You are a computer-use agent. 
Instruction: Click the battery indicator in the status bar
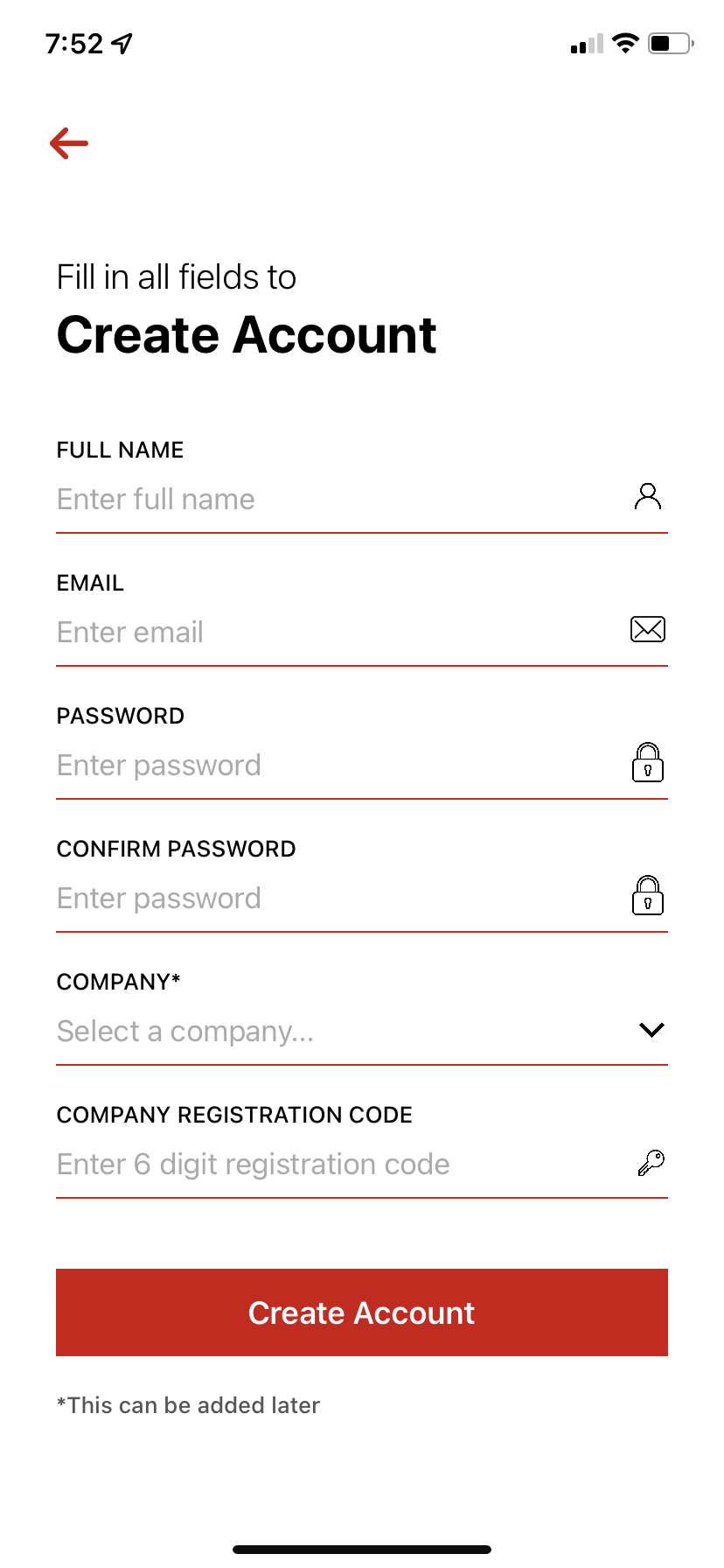(x=666, y=43)
